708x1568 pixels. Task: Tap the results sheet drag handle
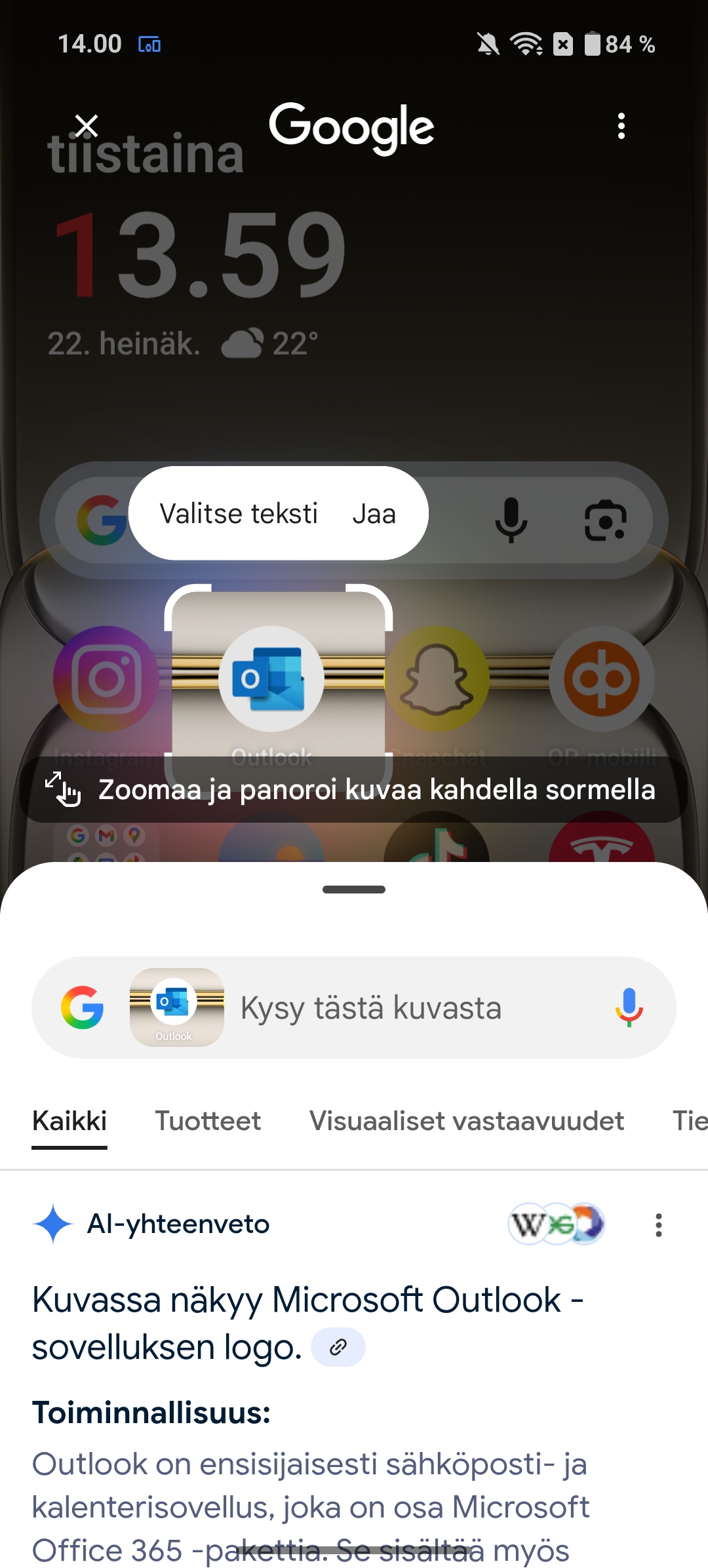click(x=354, y=890)
